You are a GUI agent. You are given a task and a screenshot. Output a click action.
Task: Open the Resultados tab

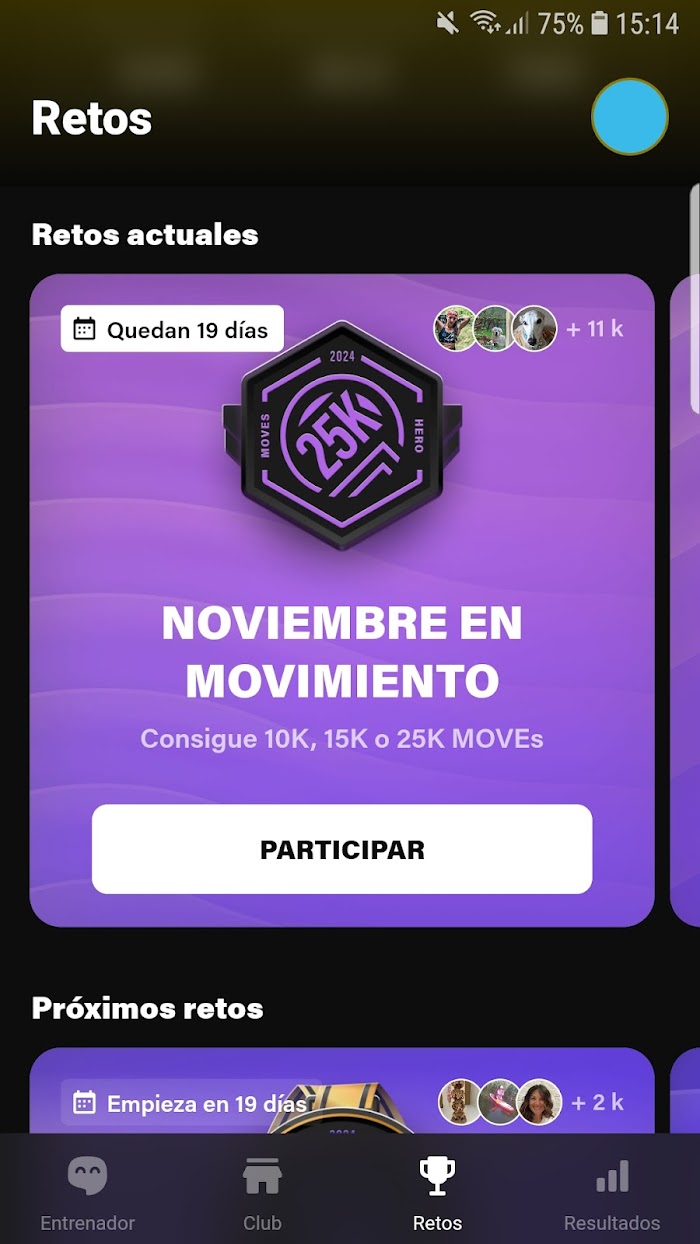[612, 1194]
